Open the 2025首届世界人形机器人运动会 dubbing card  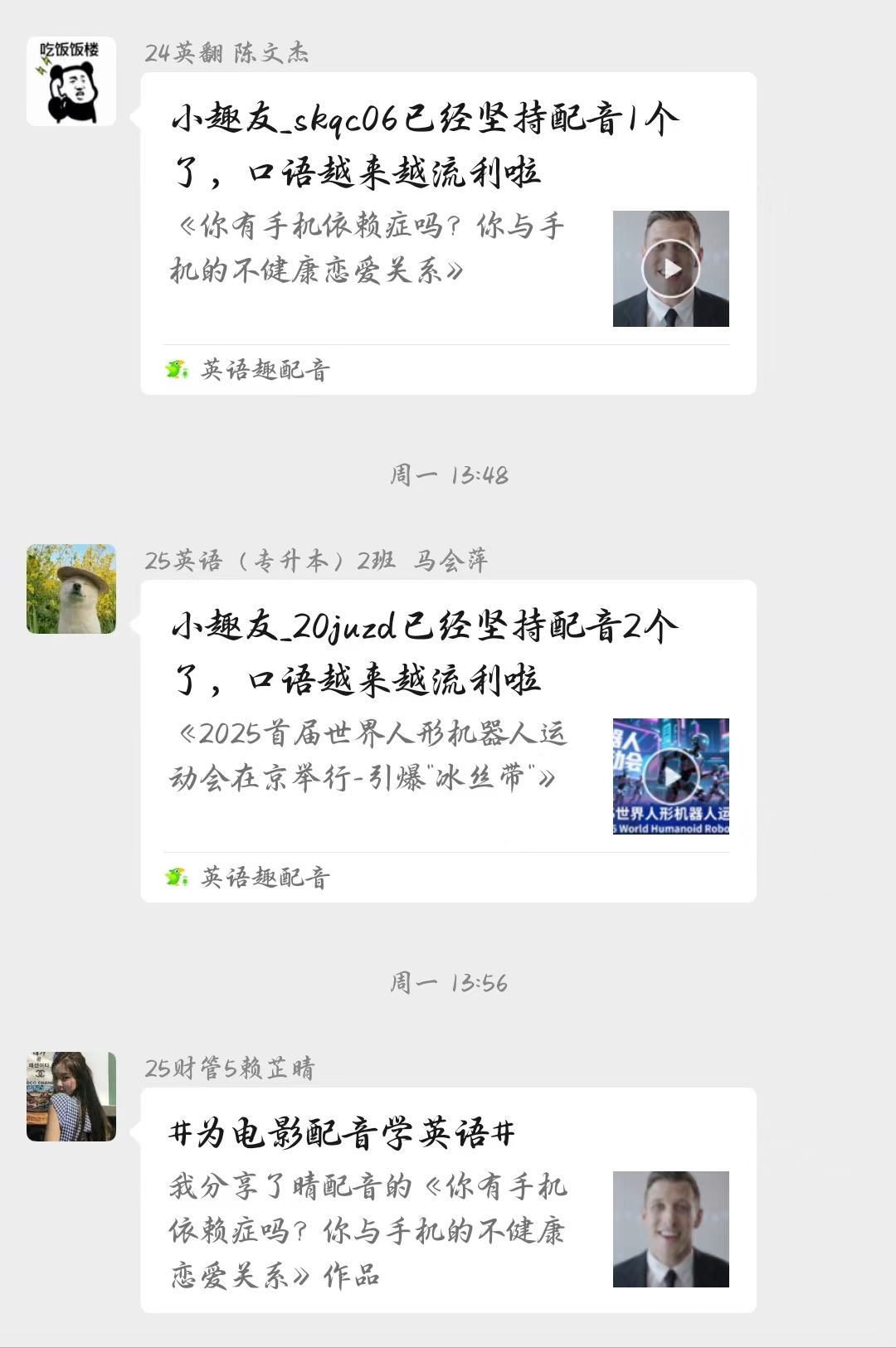pos(448,740)
